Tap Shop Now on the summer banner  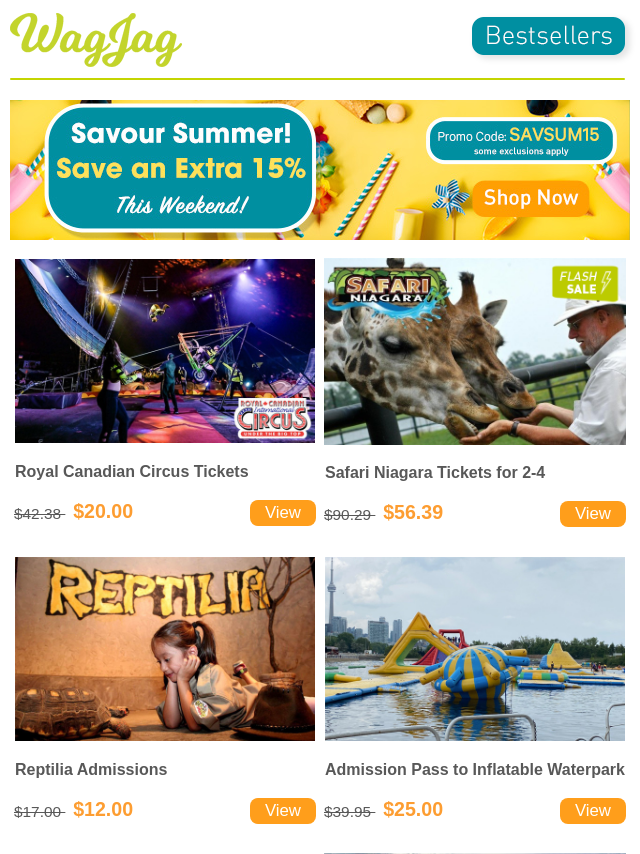pyautogui.click(x=530, y=198)
